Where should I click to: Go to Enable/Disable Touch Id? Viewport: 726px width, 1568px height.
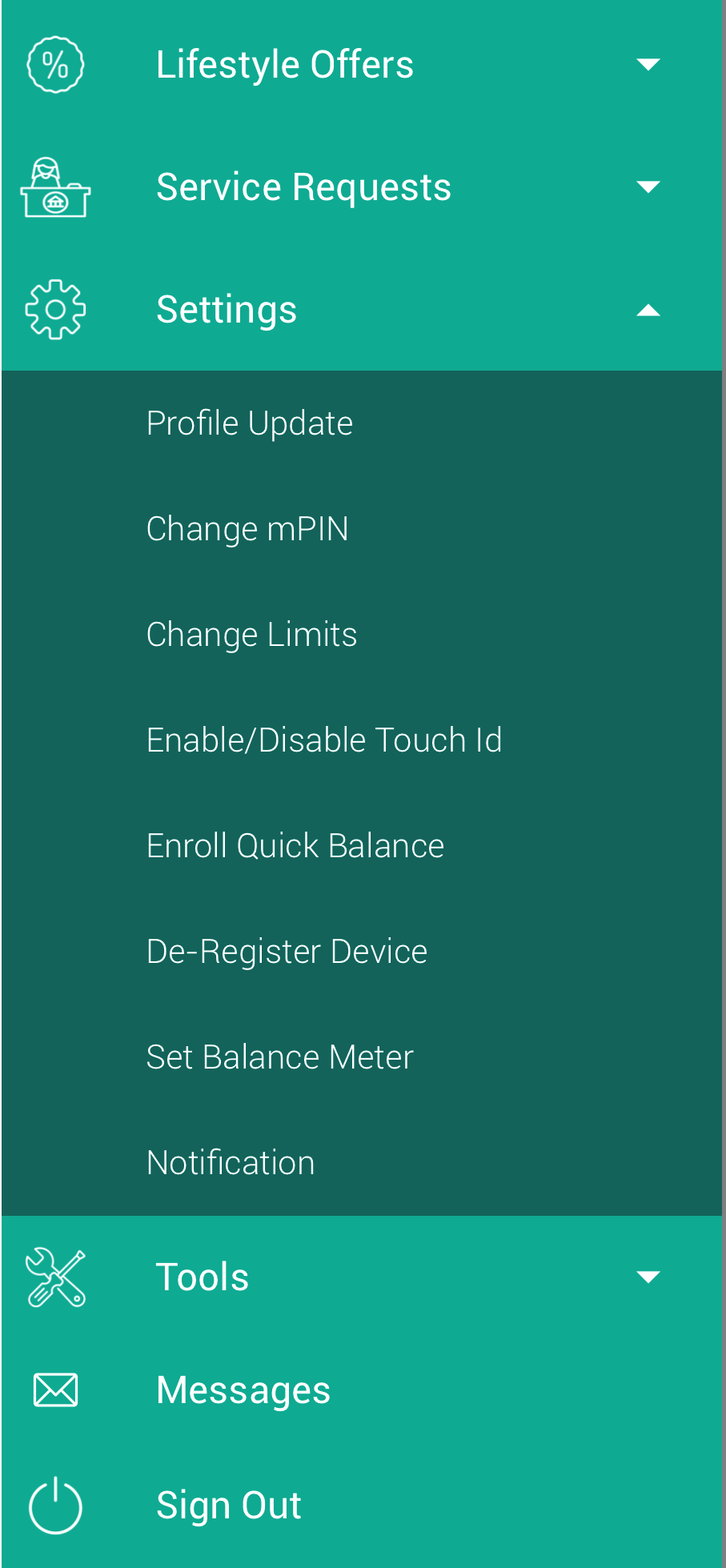tap(362, 740)
